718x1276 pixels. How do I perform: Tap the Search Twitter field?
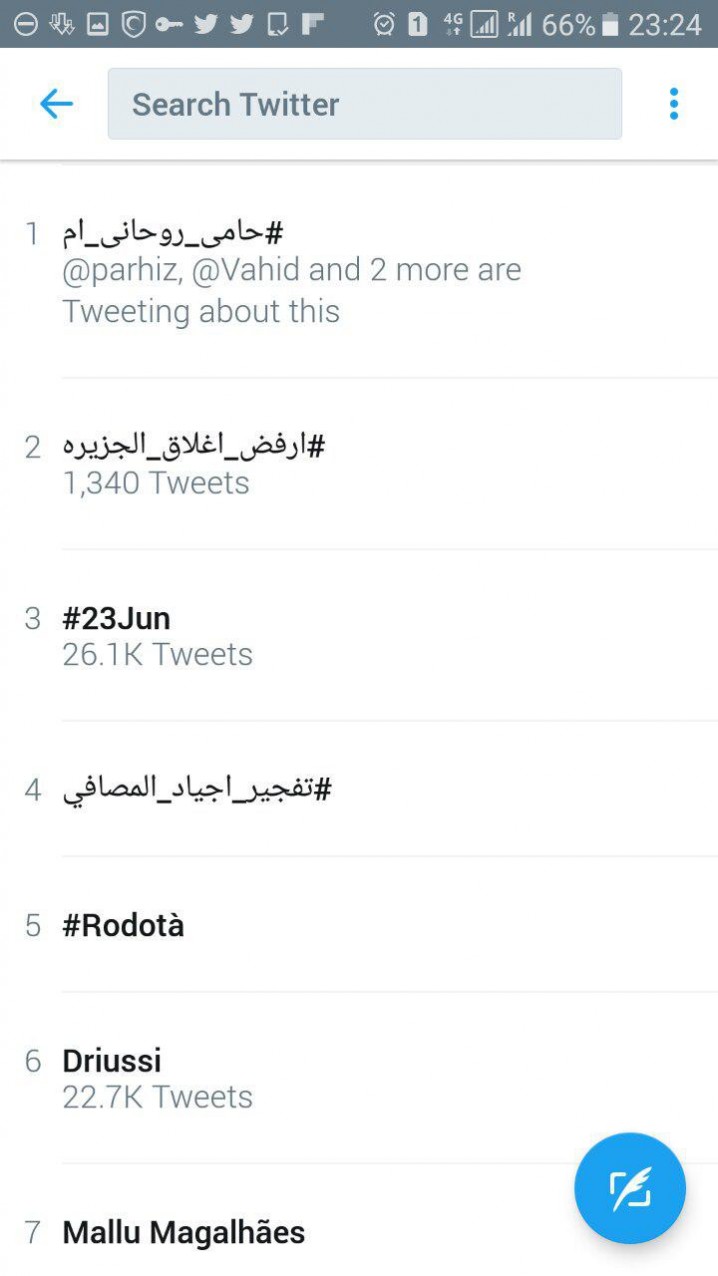(x=364, y=104)
